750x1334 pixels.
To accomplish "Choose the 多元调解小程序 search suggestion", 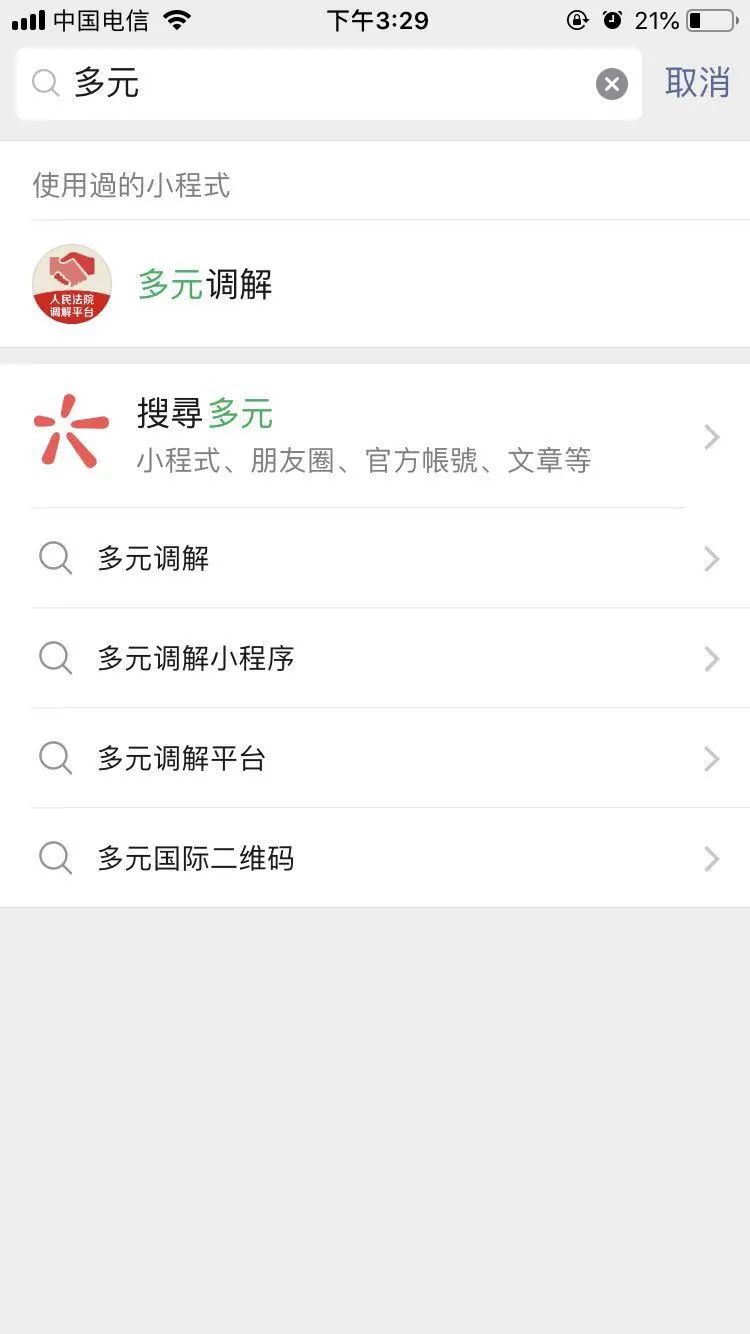I will tap(195, 659).
